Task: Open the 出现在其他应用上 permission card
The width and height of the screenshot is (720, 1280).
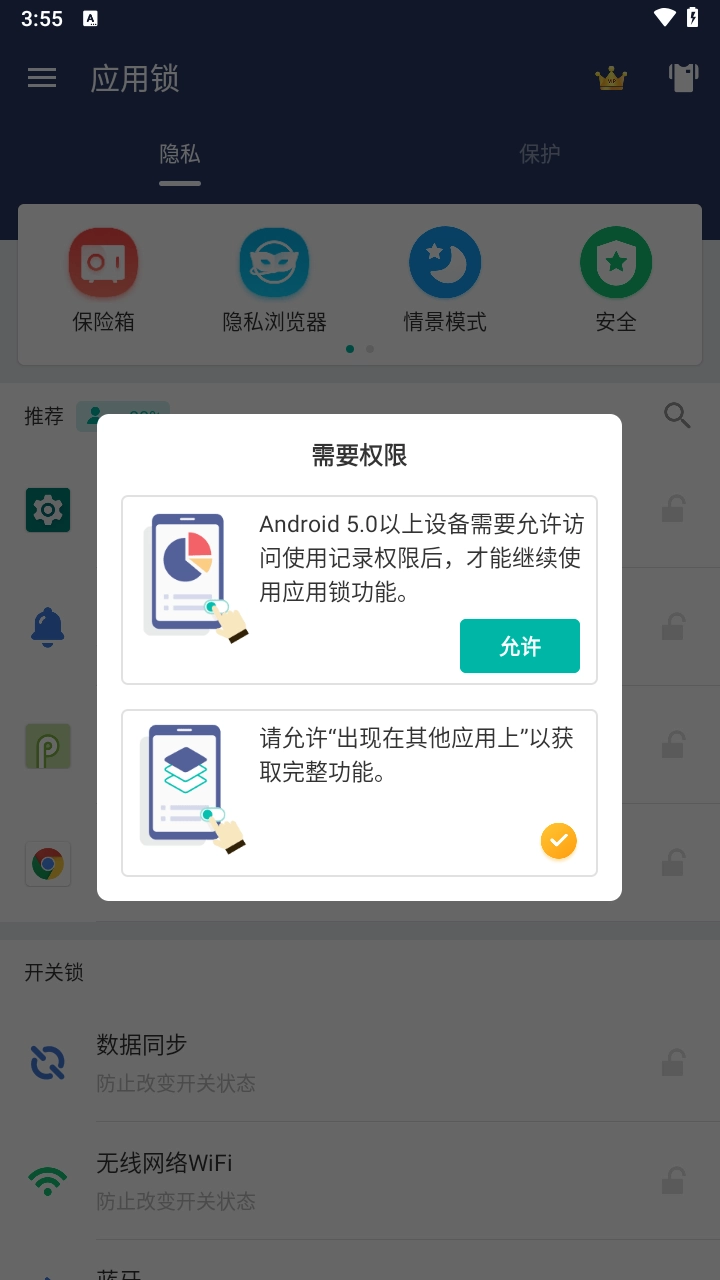Action: [359, 792]
